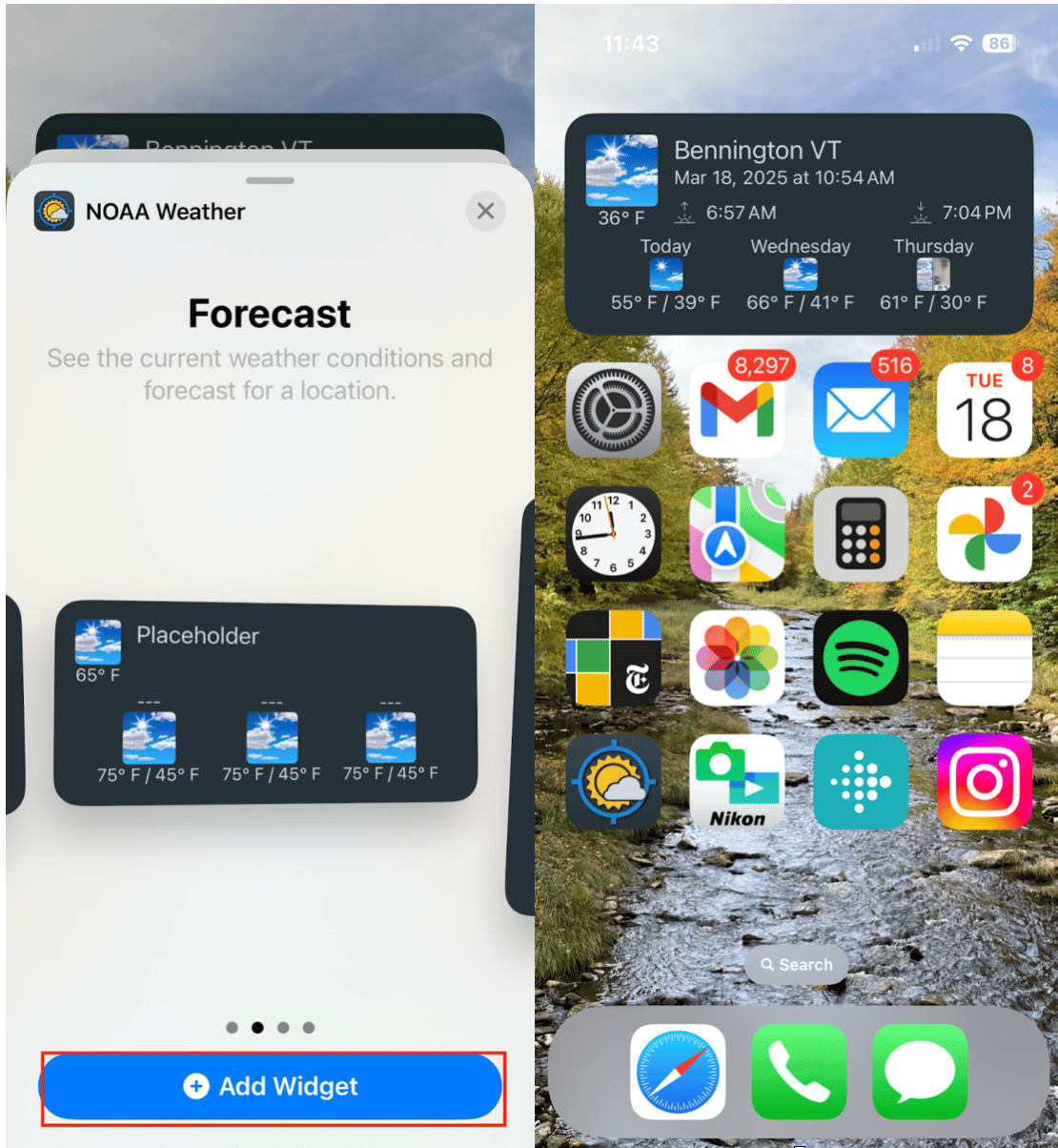The width and height of the screenshot is (1058, 1148).
Task: Close the NOAA Weather widget sheet
Action: click(485, 211)
